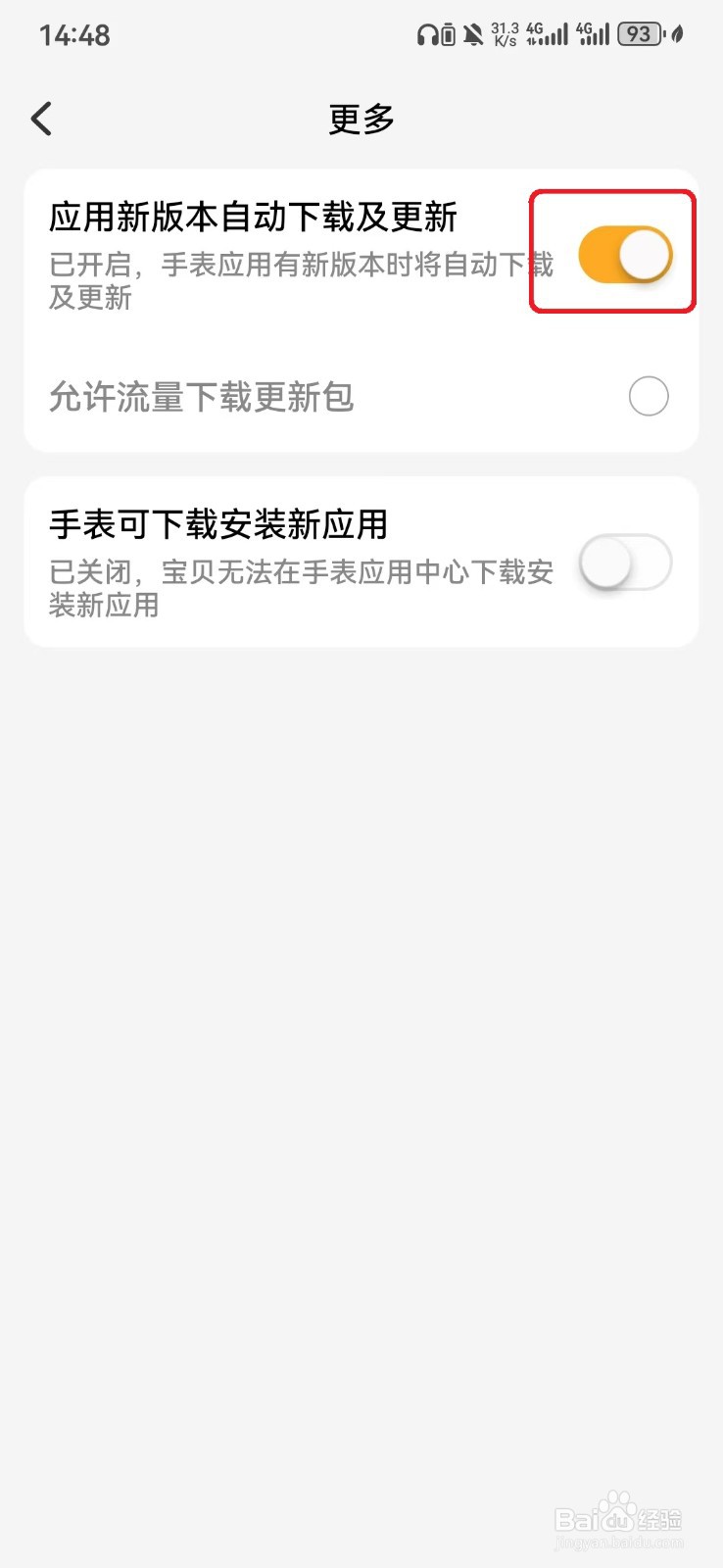勾选允许流量下载更新包
This screenshot has height=1568, width=723.
649,397
